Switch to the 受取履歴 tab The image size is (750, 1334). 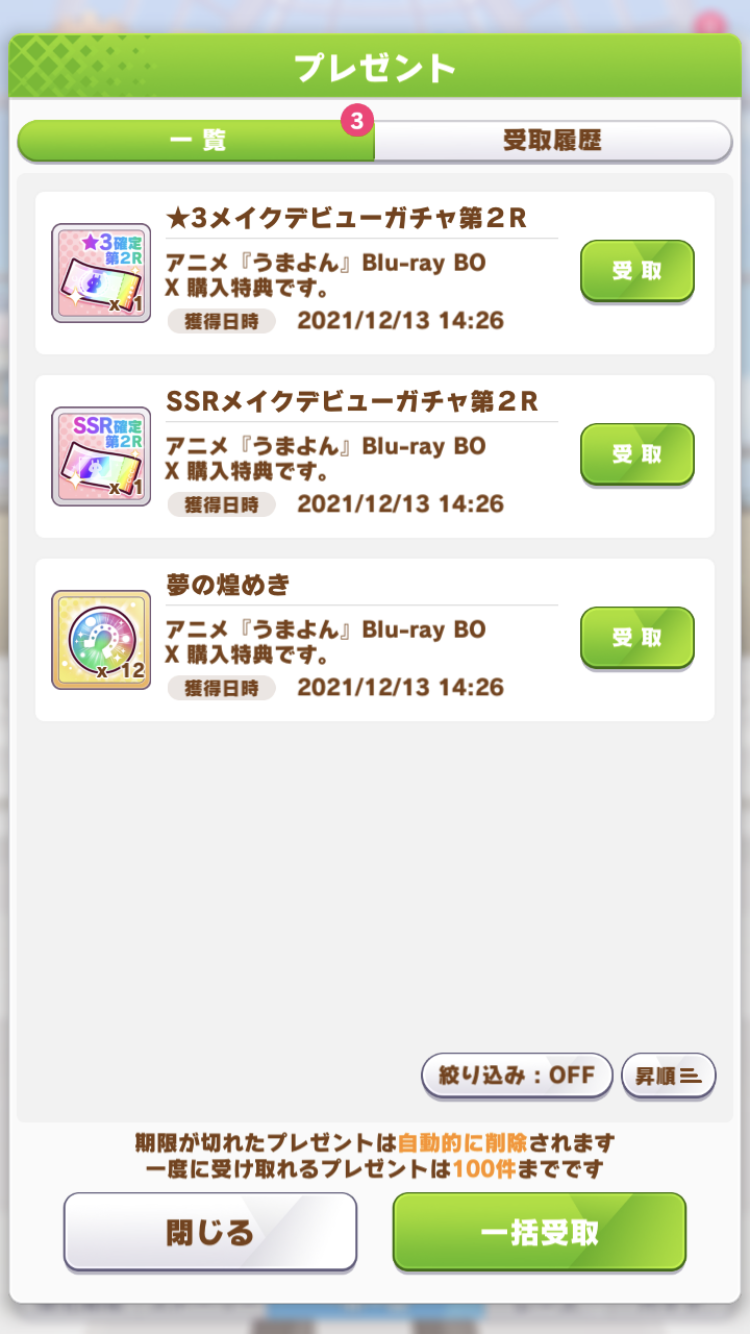[553, 140]
